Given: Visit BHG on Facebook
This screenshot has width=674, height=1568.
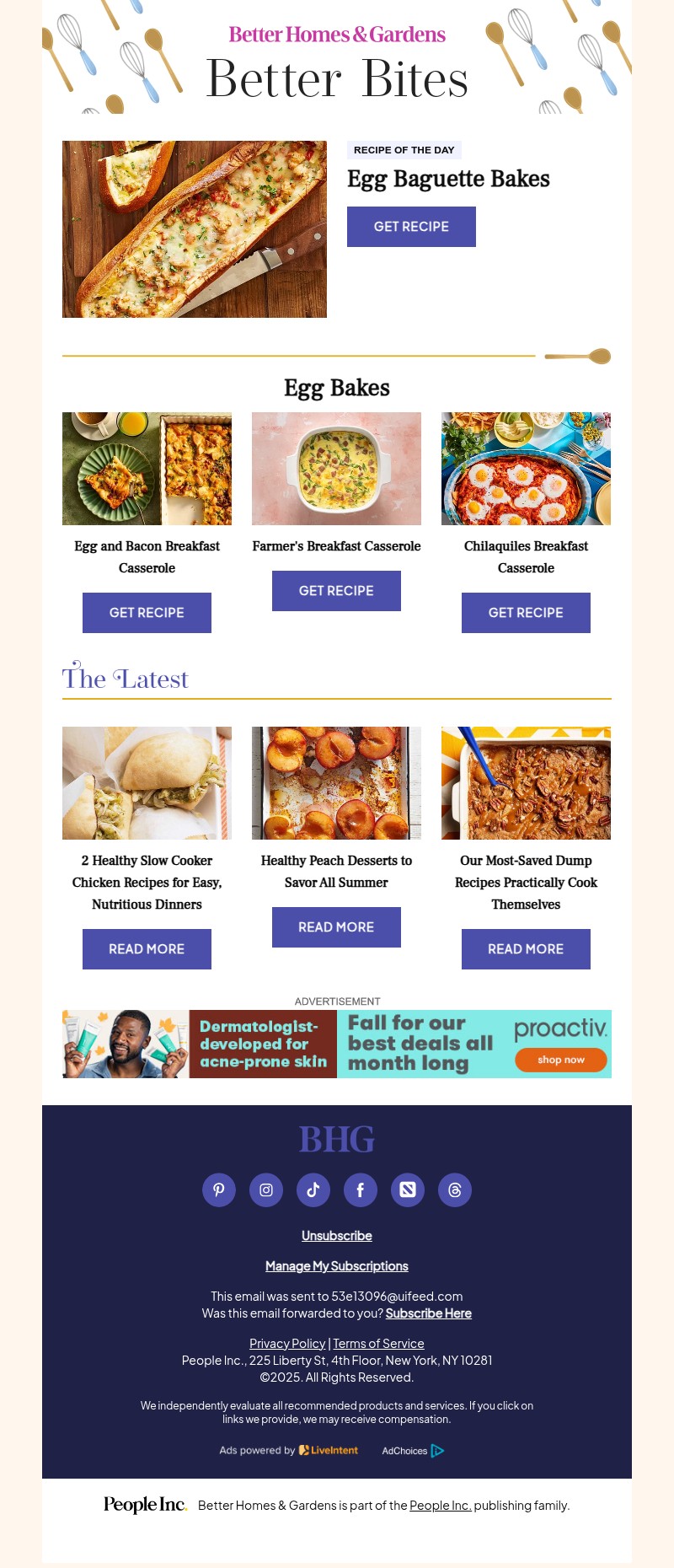Looking at the screenshot, I should [361, 1190].
